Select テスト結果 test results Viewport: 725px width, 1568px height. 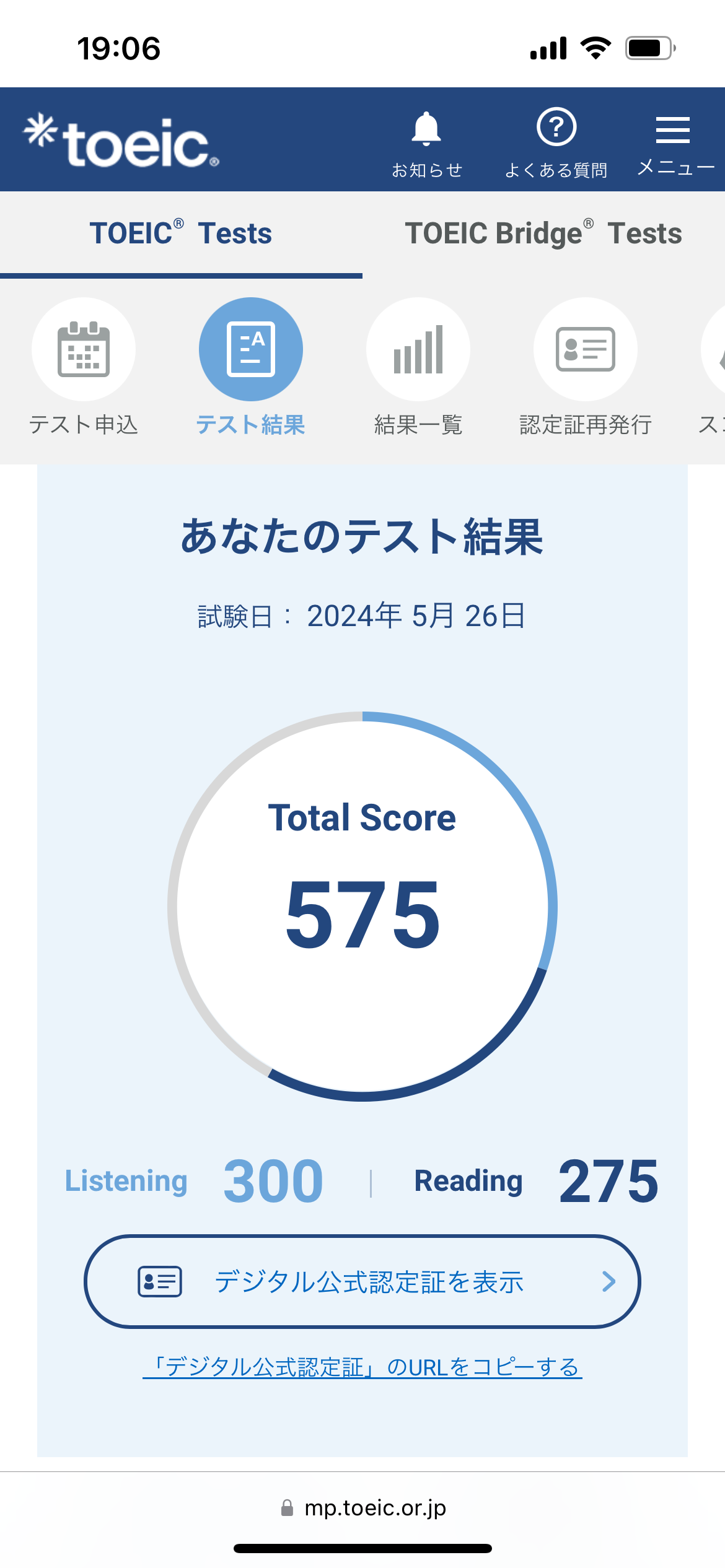250,367
